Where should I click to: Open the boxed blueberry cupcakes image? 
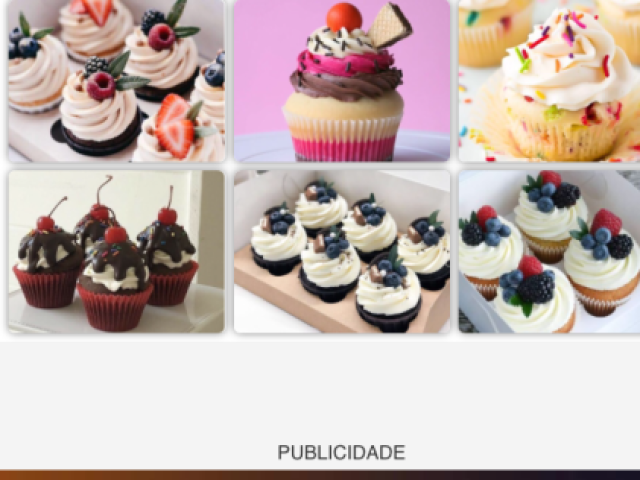[x=342, y=251]
